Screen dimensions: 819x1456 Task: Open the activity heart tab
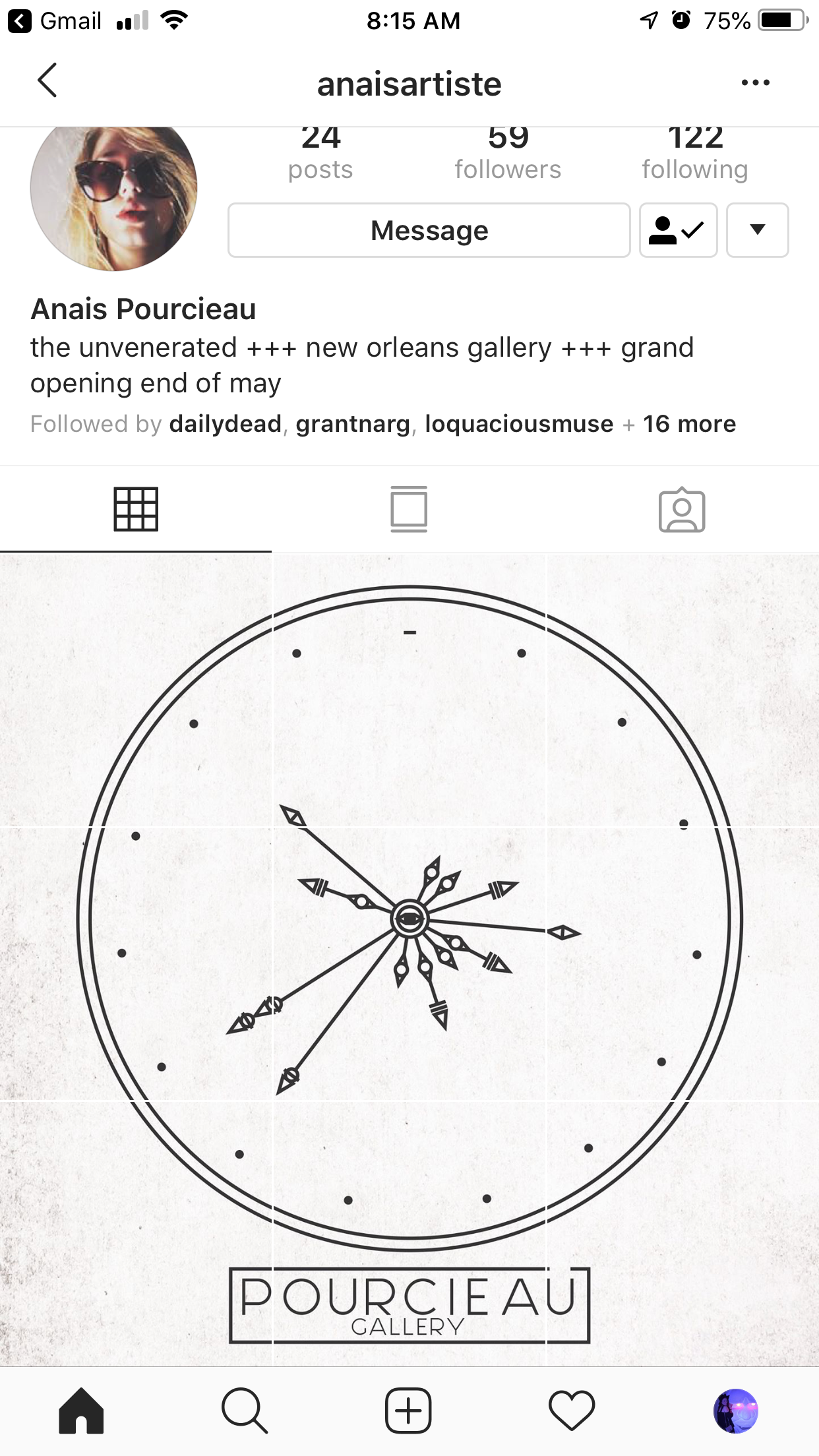572,1411
